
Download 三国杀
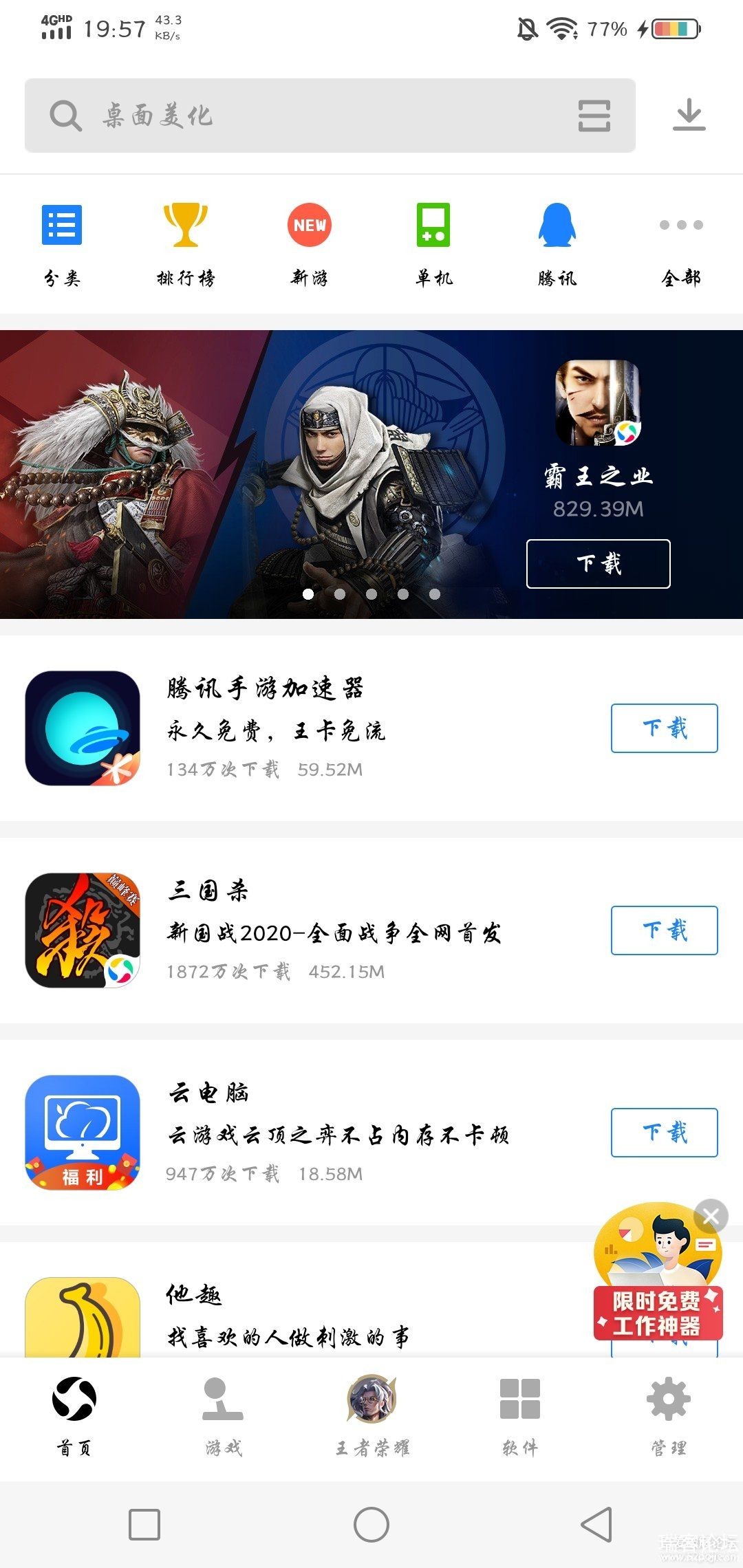[x=664, y=930]
